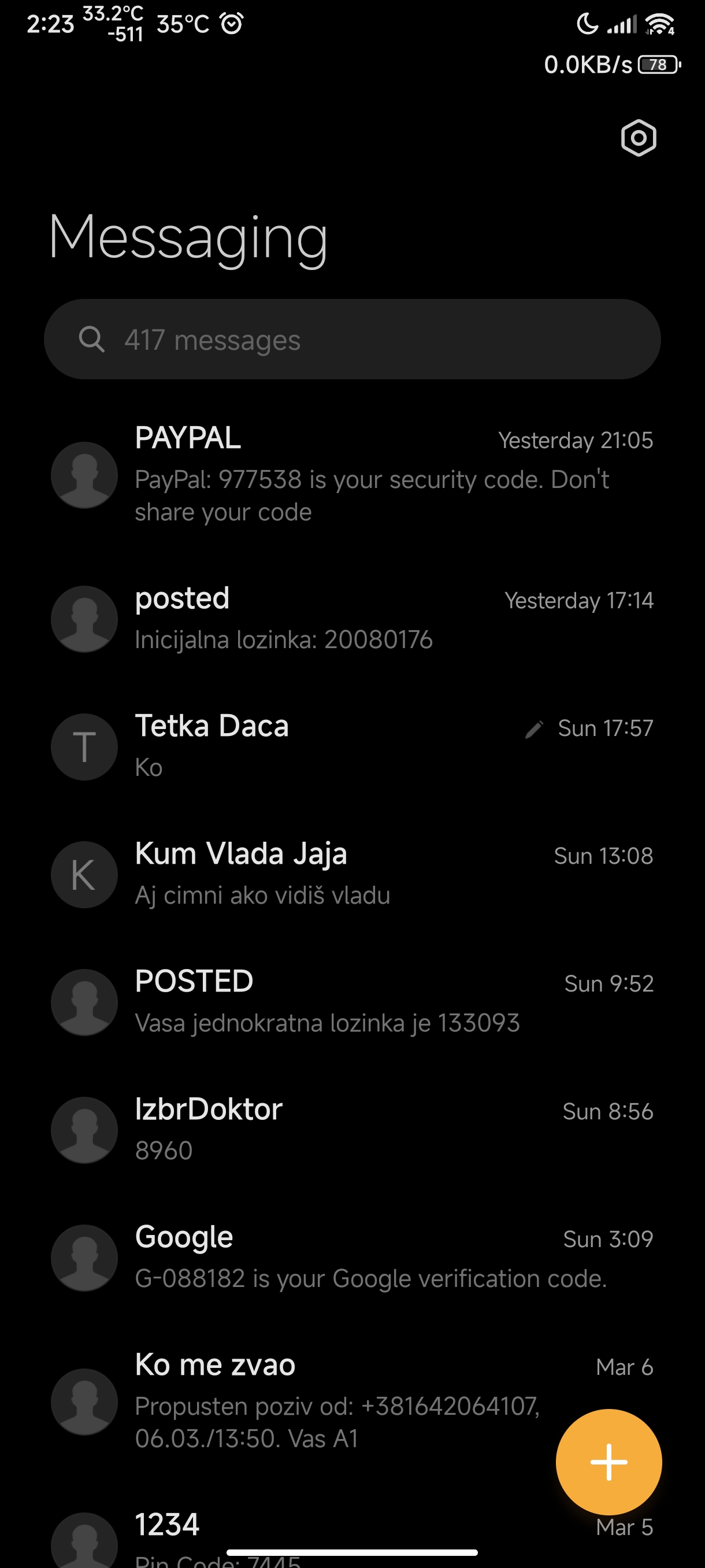Open the Google verification code thread
This screenshot has height=1568, width=705.
coord(352,1258)
